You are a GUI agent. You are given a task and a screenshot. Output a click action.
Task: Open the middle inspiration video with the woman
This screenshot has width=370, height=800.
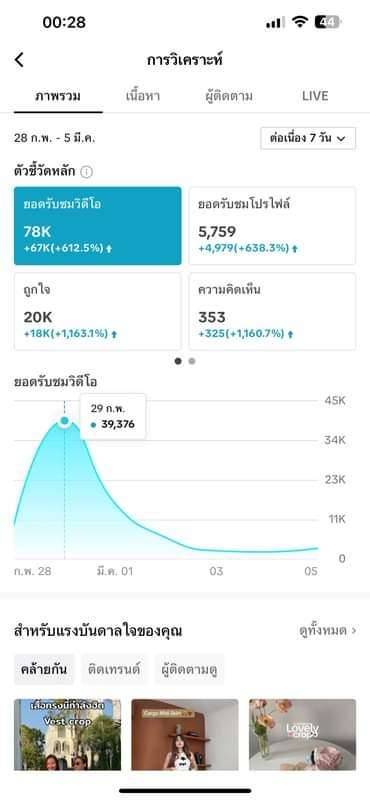point(185,735)
